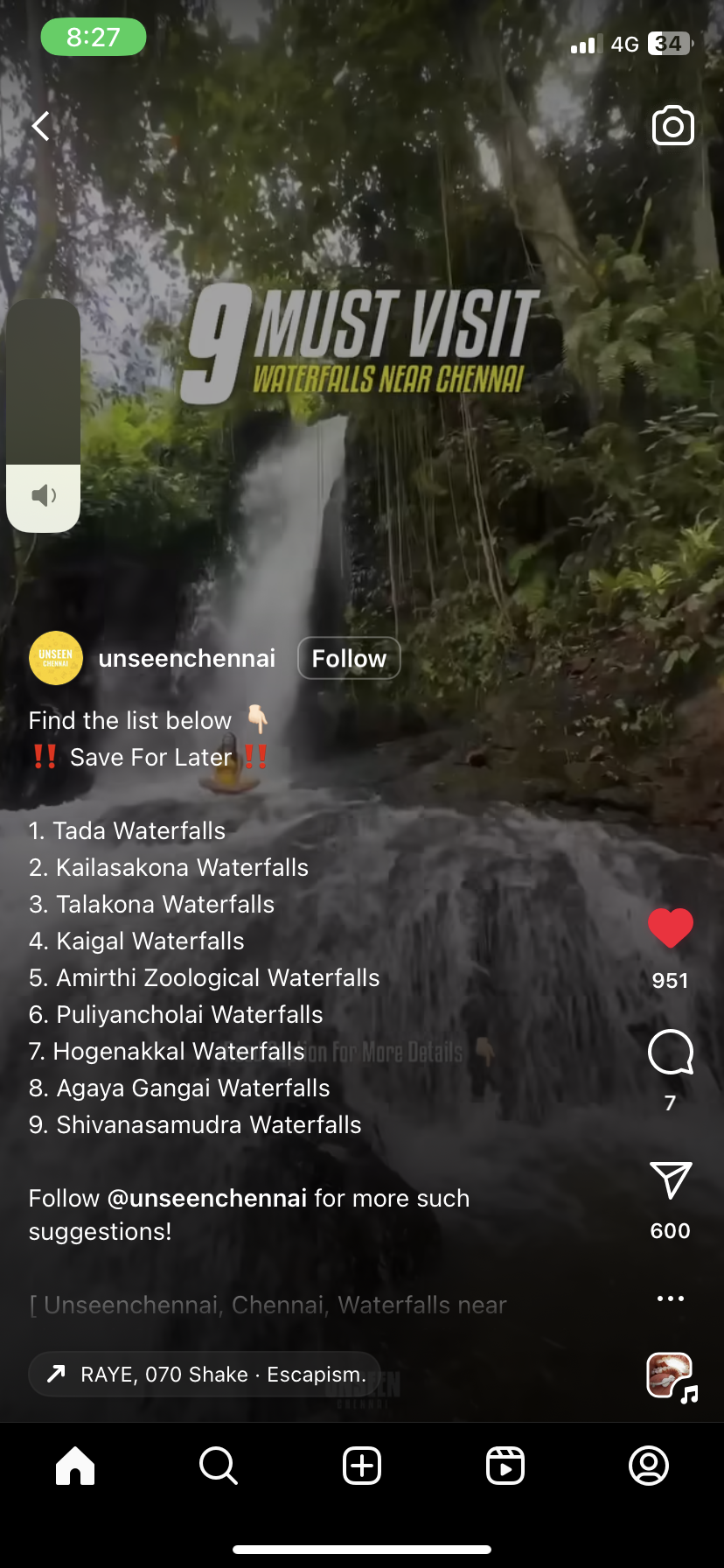Switch to the Search tab
This screenshot has height=1568, width=724.
click(219, 1466)
